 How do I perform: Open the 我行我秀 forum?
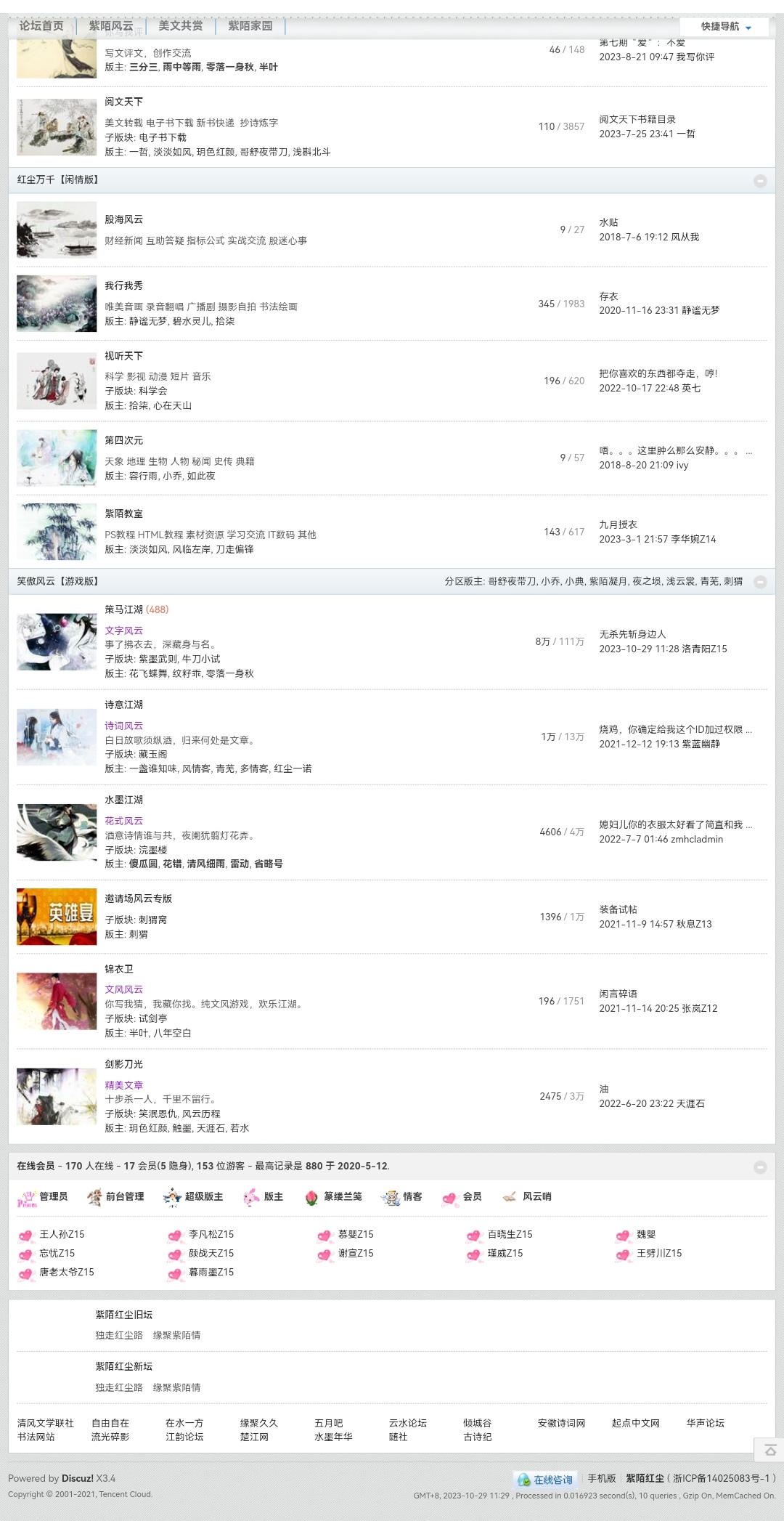(x=123, y=285)
